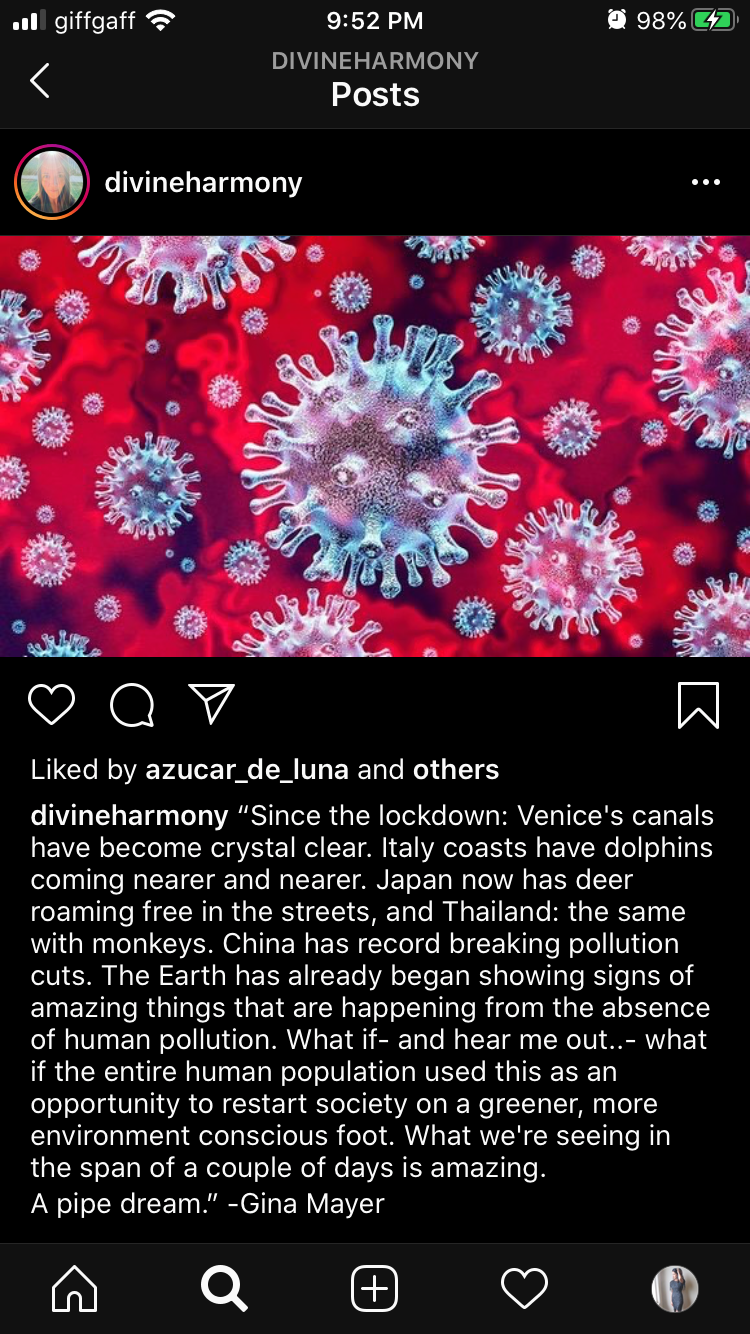Switch to the Search tab
The width and height of the screenshot is (750, 1334).
224,1288
